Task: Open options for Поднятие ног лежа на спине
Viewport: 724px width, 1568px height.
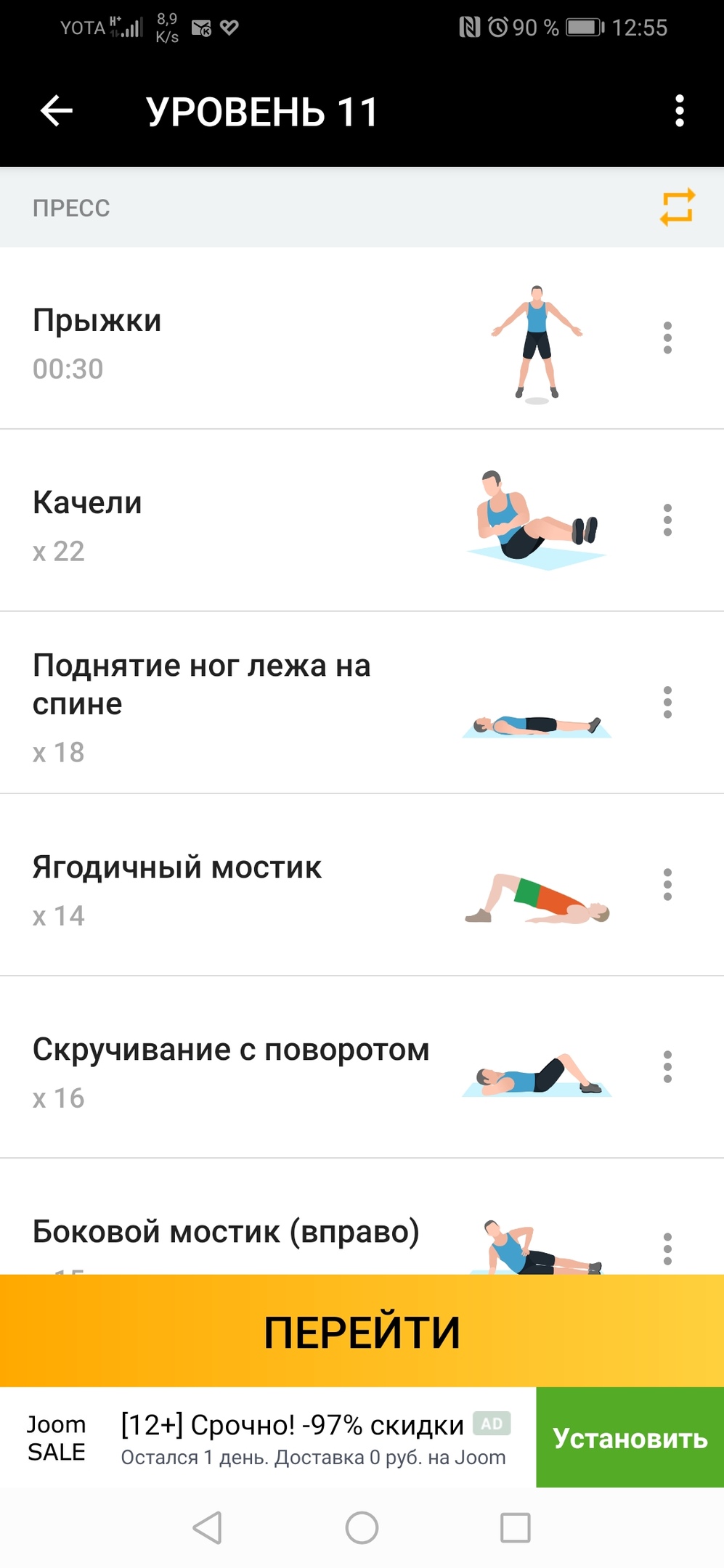Action: 667,703
